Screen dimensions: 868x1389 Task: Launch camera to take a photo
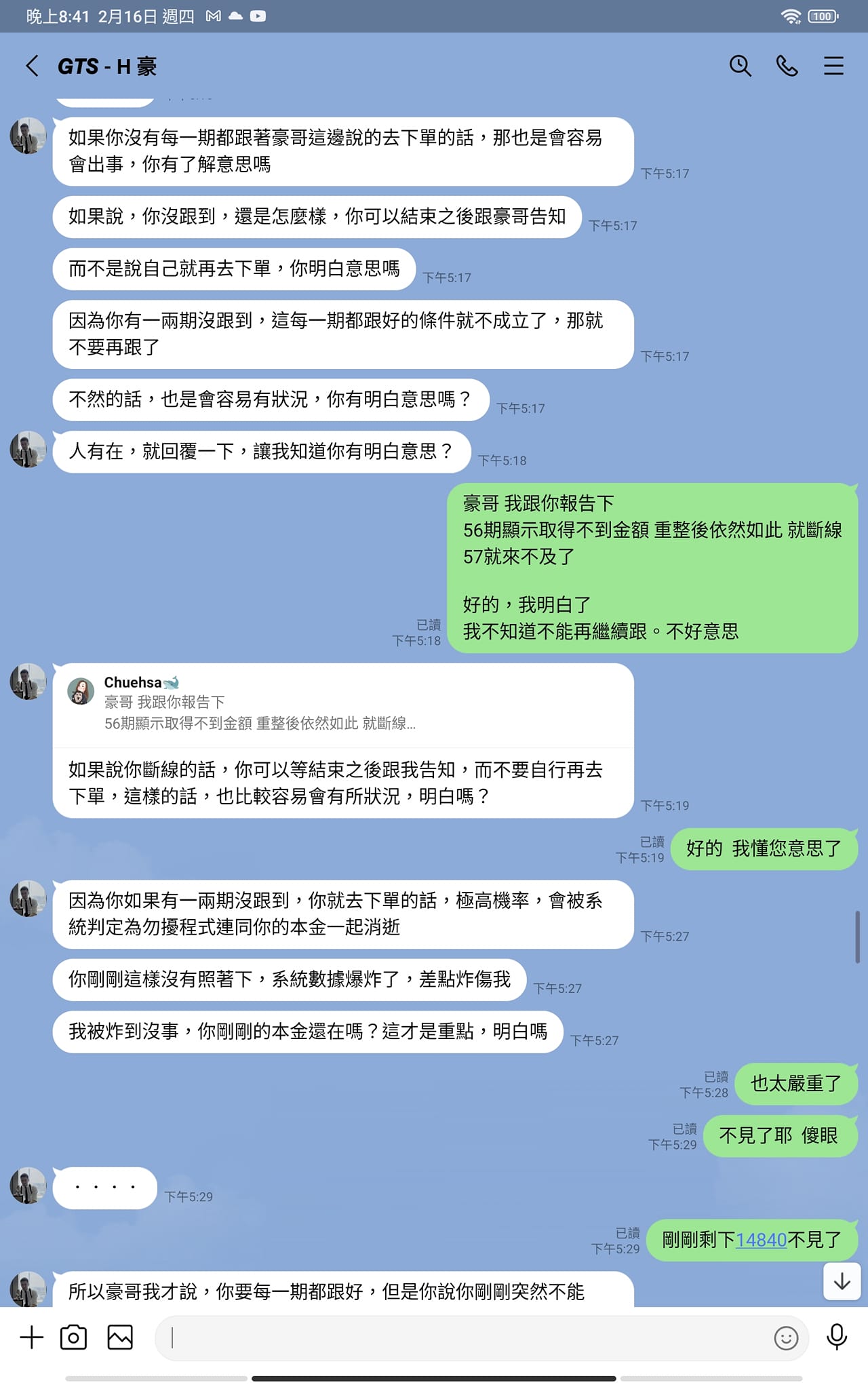73,1337
